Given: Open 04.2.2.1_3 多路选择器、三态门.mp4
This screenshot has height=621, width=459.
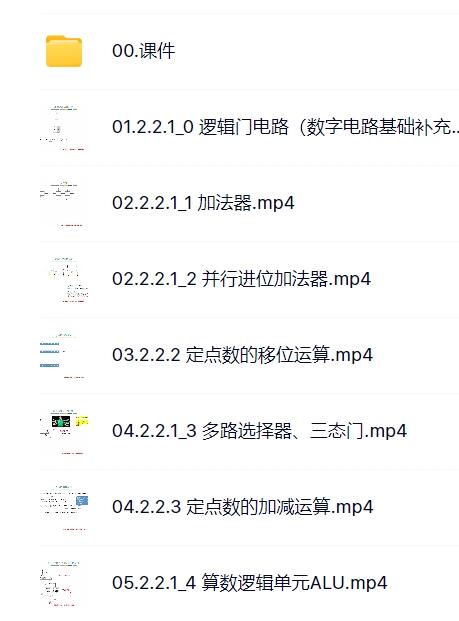Looking at the screenshot, I should pos(249,431).
